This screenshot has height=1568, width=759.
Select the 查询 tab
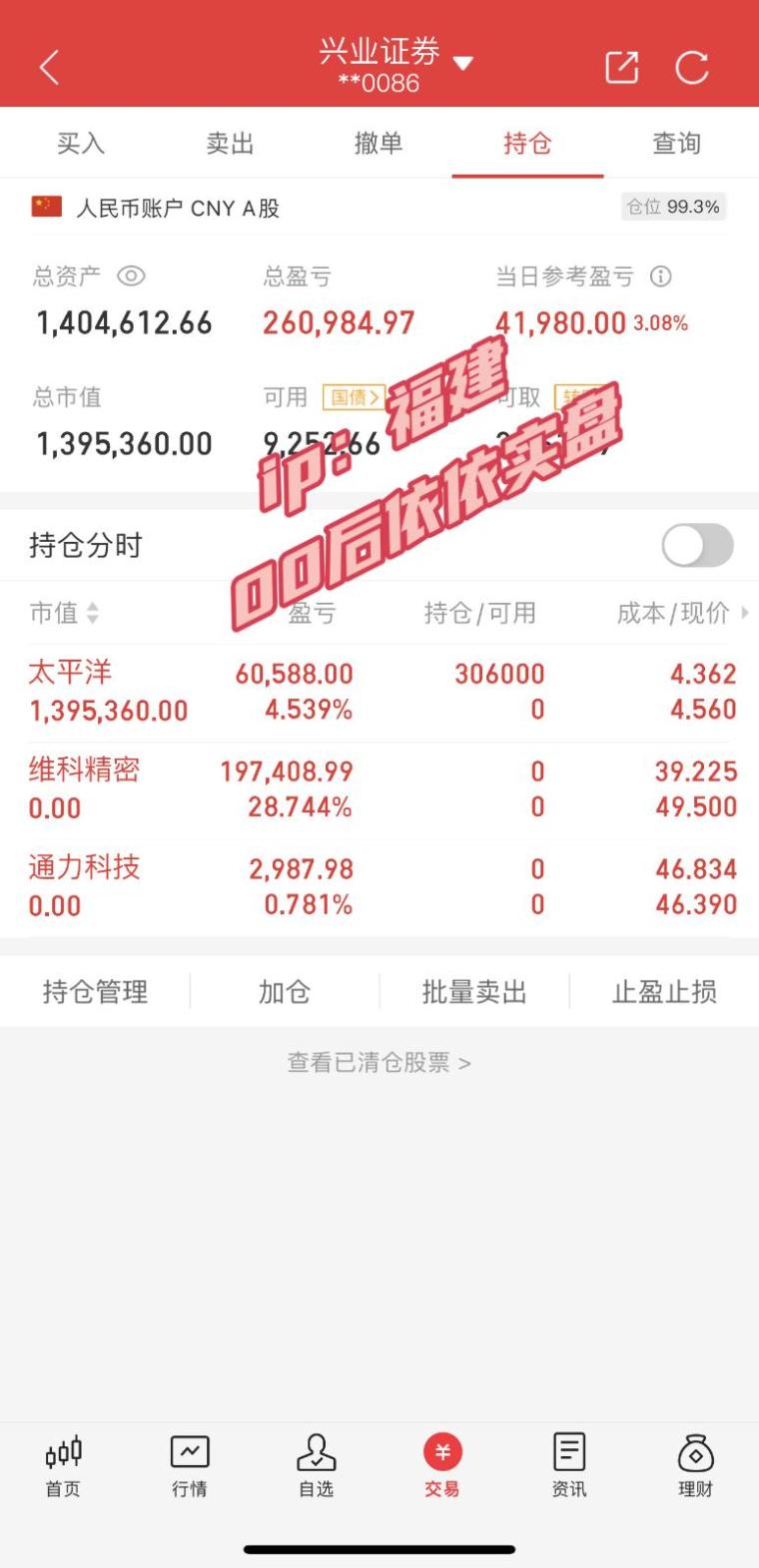click(x=676, y=144)
